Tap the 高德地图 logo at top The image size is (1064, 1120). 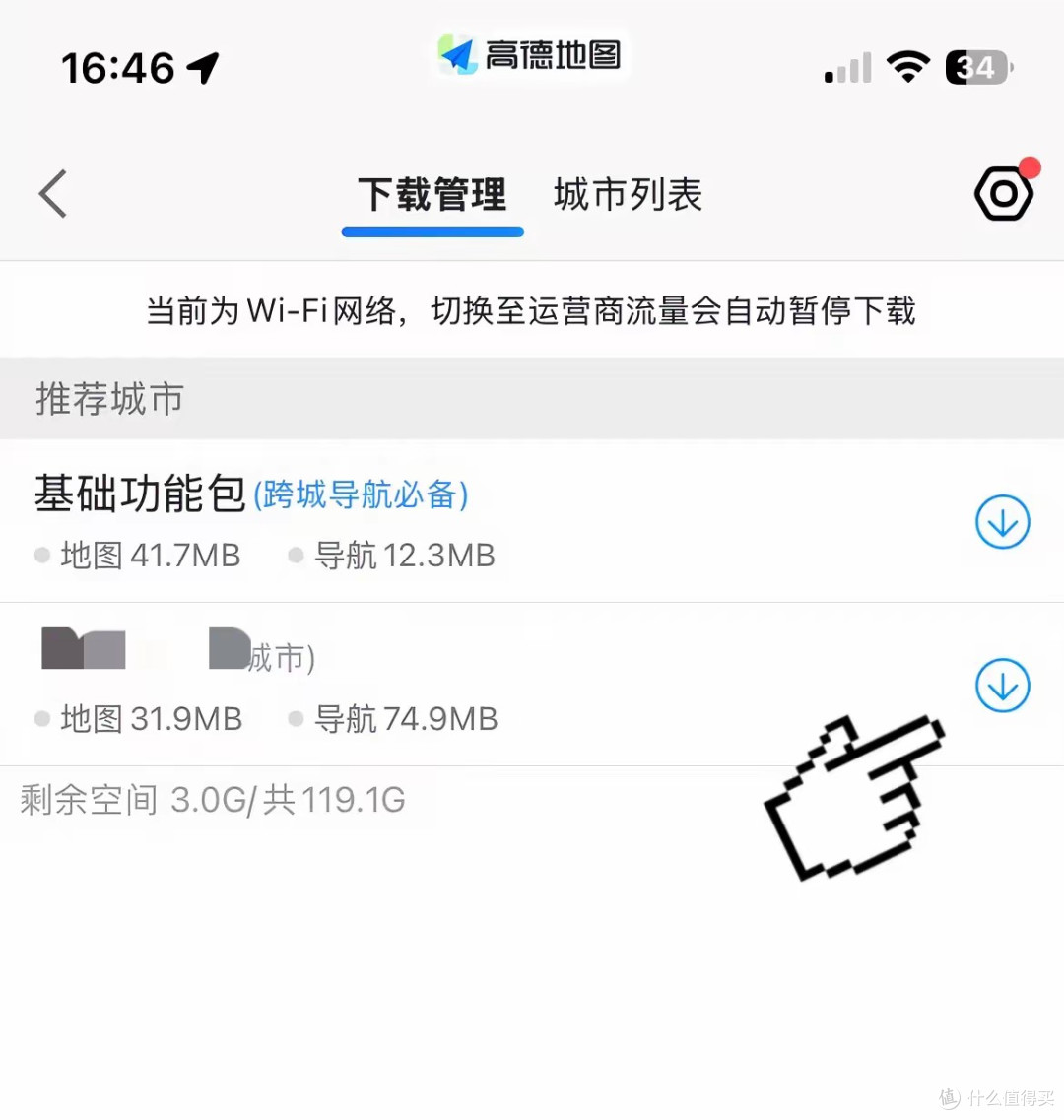click(529, 56)
